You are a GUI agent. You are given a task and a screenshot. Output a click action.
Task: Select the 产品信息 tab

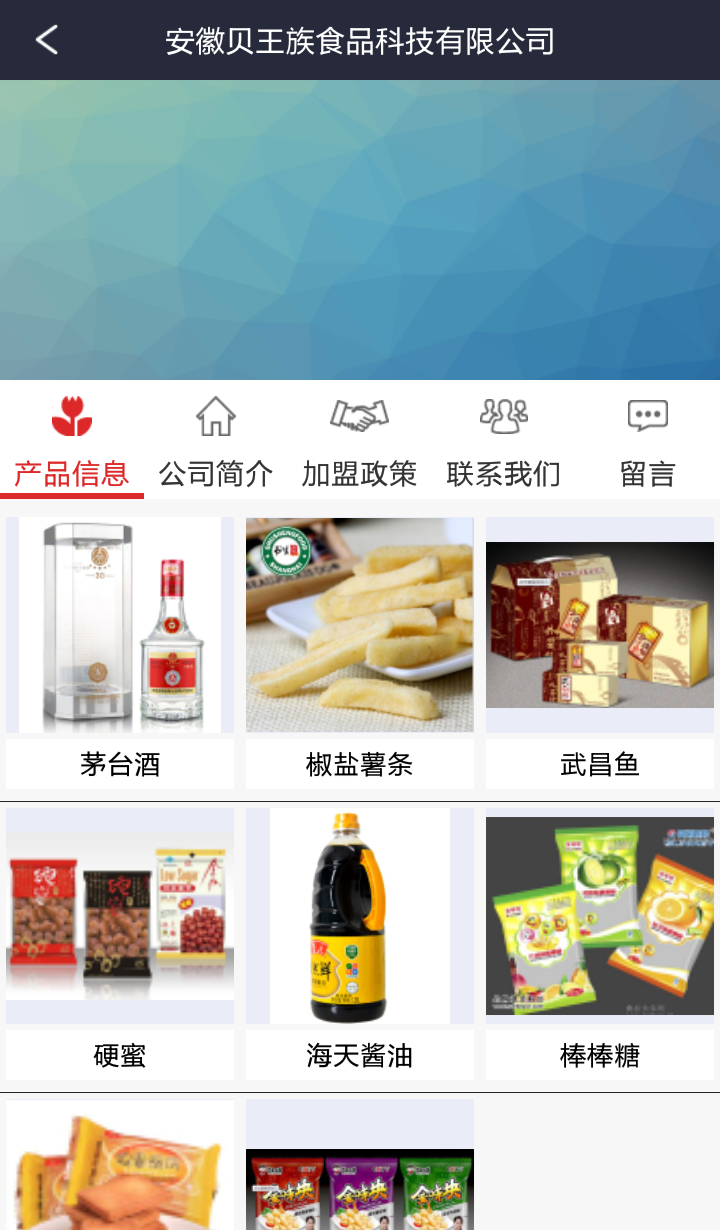(72, 442)
